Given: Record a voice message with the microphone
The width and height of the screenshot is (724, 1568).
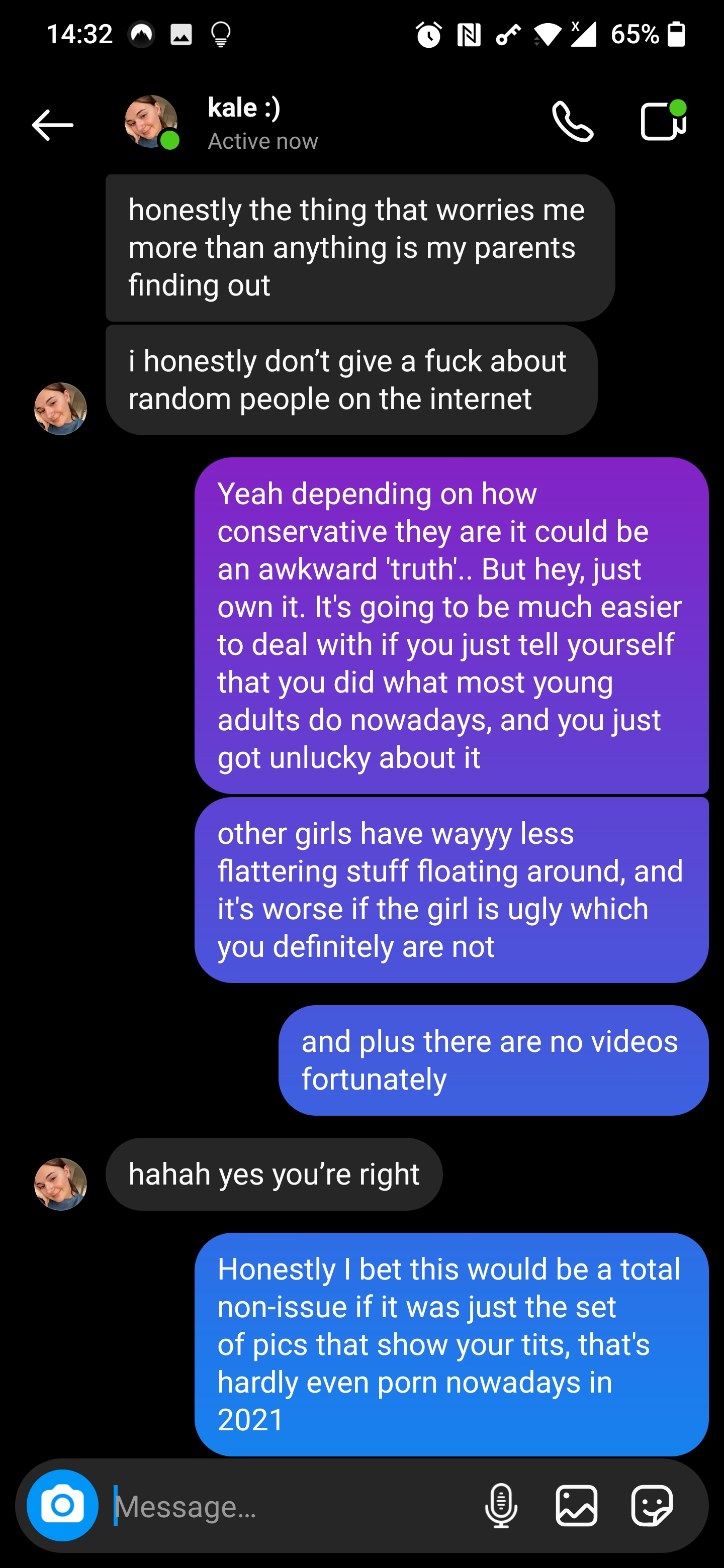Looking at the screenshot, I should (501, 1505).
